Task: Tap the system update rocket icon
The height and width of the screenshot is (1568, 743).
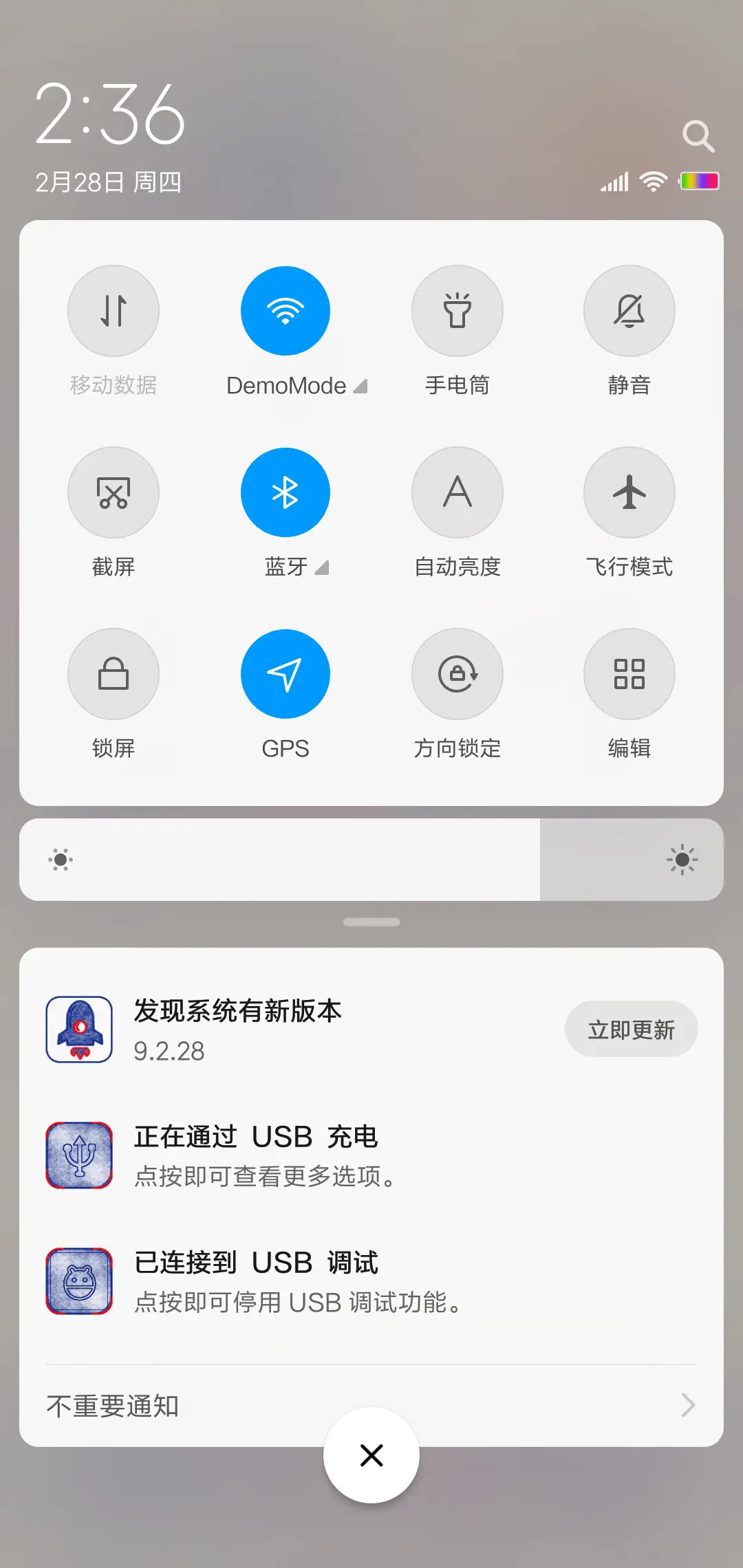Action: (78, 1029)
